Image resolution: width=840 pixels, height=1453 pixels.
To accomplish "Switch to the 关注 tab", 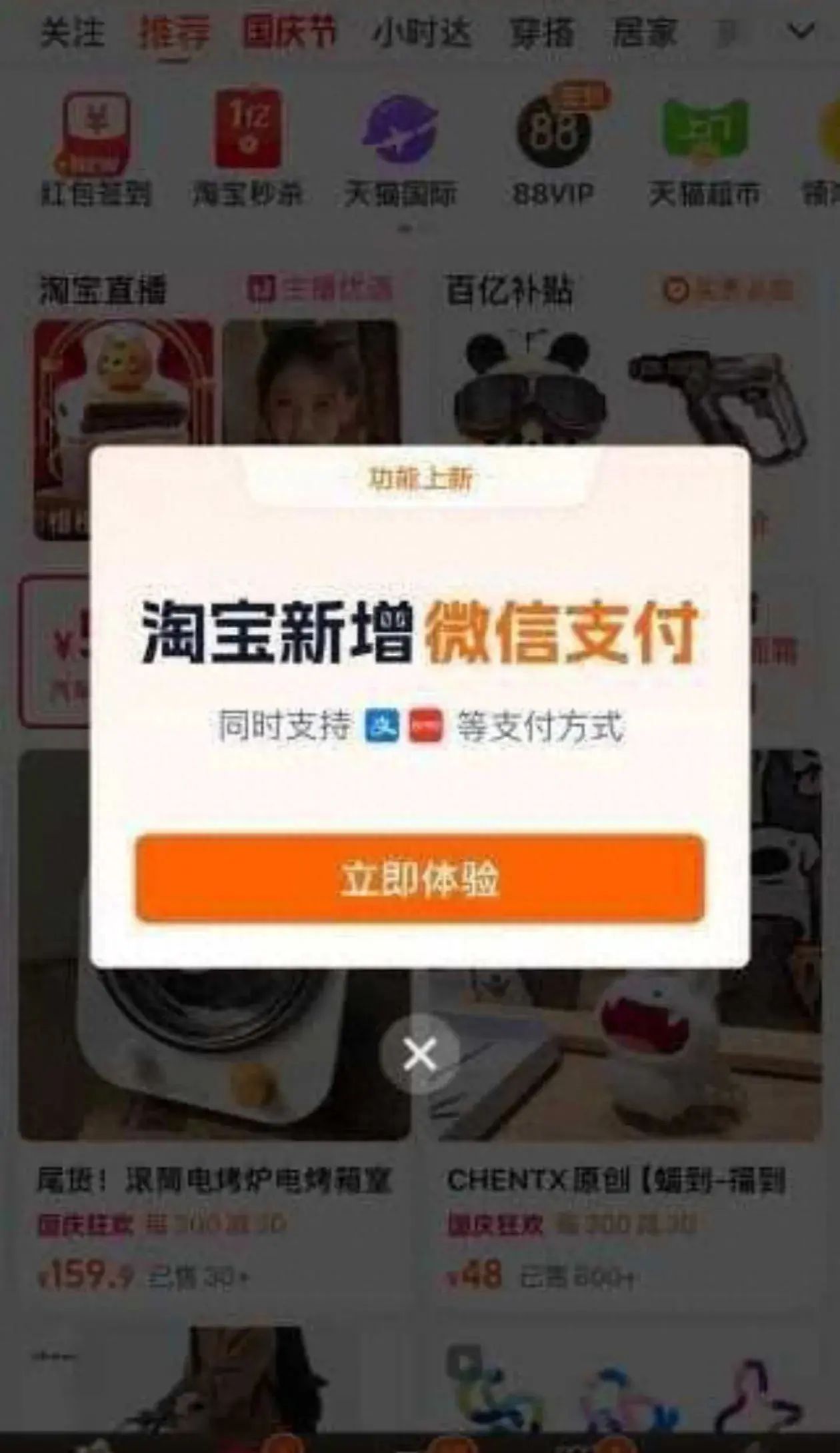I will (x=72, y=33).
